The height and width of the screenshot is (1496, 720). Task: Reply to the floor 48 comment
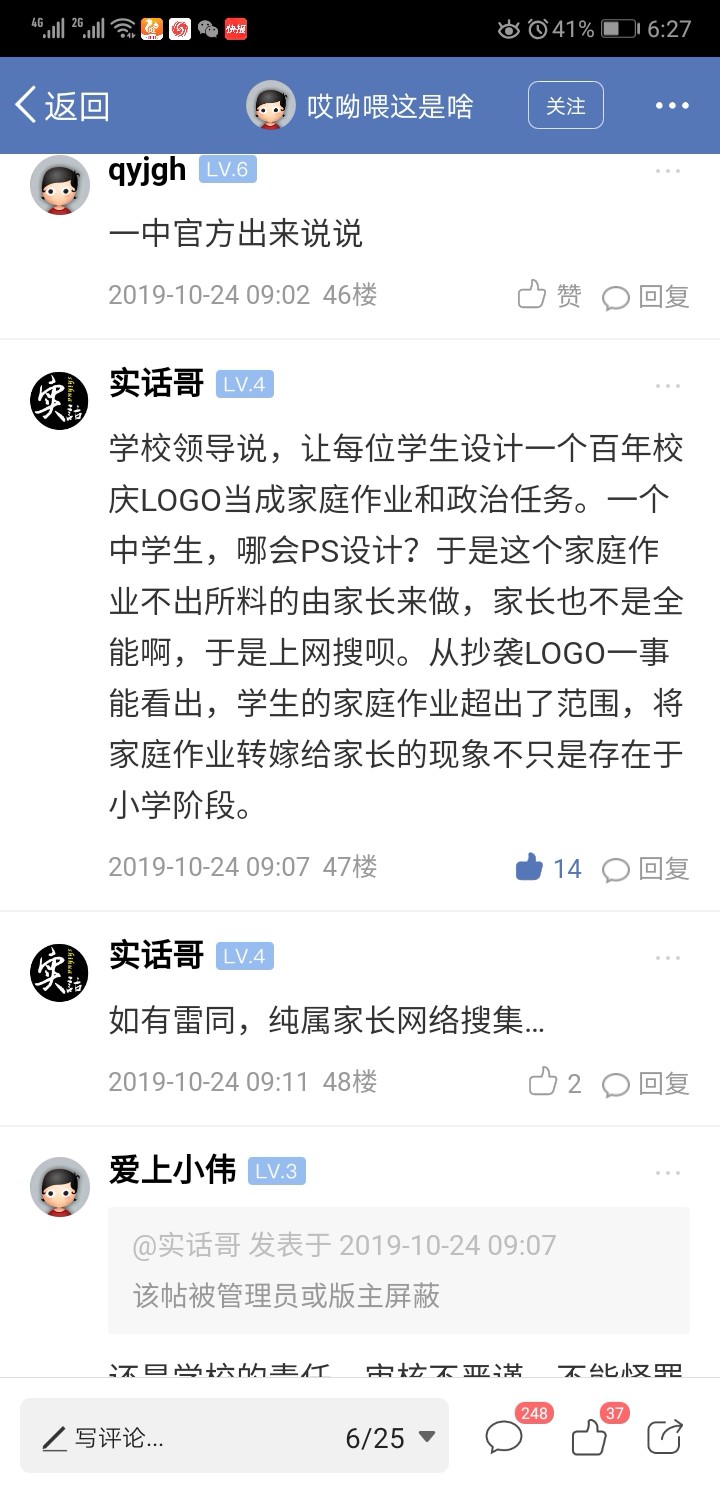tap(646, 1083)
